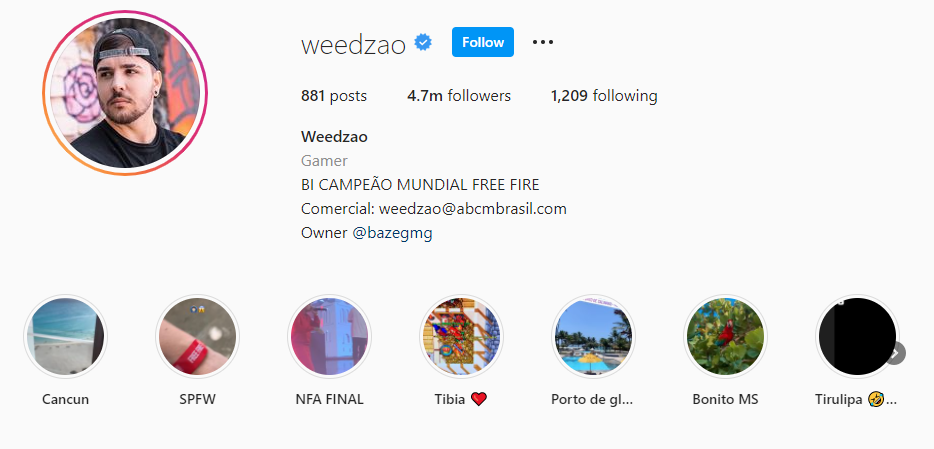Open the 4.7m followers list
Screen dimensions: 934x449
click(459, 96)
